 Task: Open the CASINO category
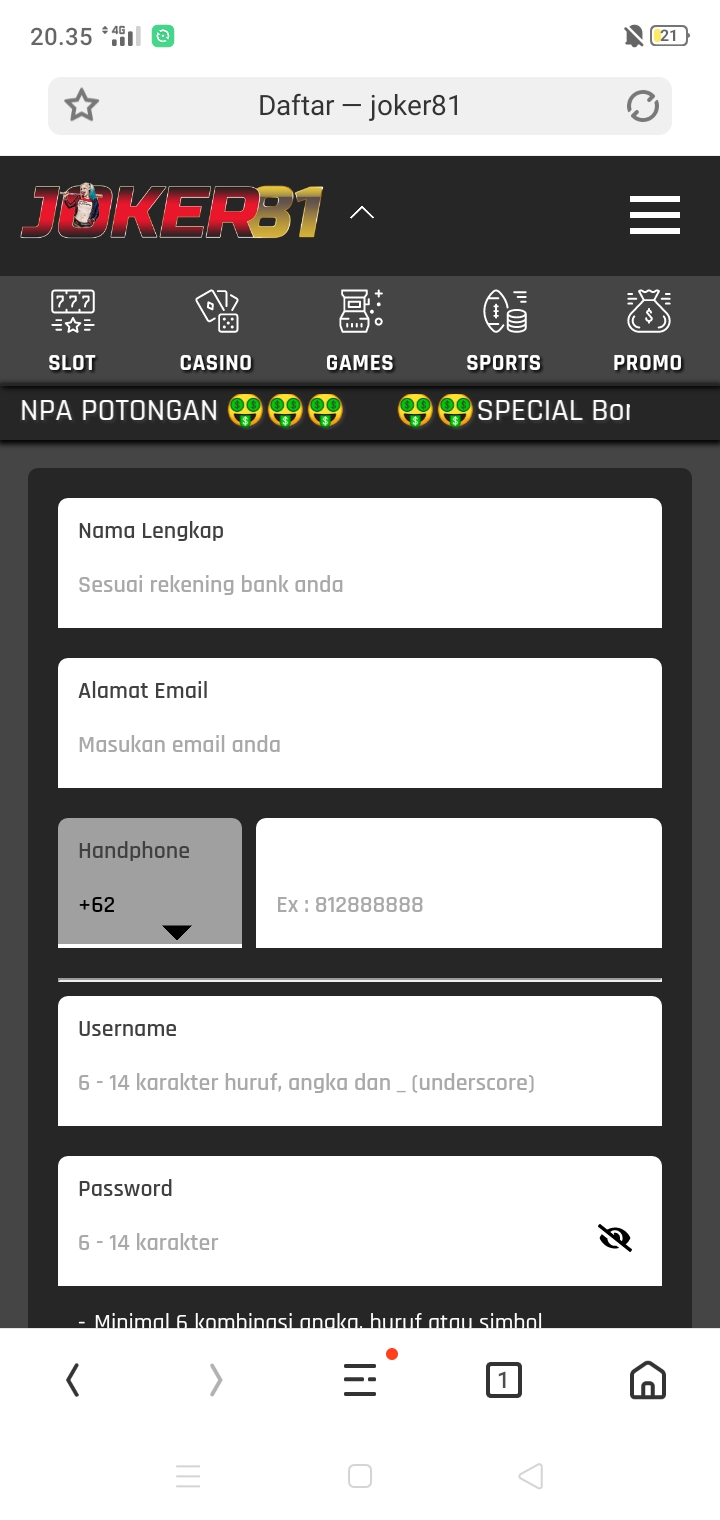tap(216, 330)
